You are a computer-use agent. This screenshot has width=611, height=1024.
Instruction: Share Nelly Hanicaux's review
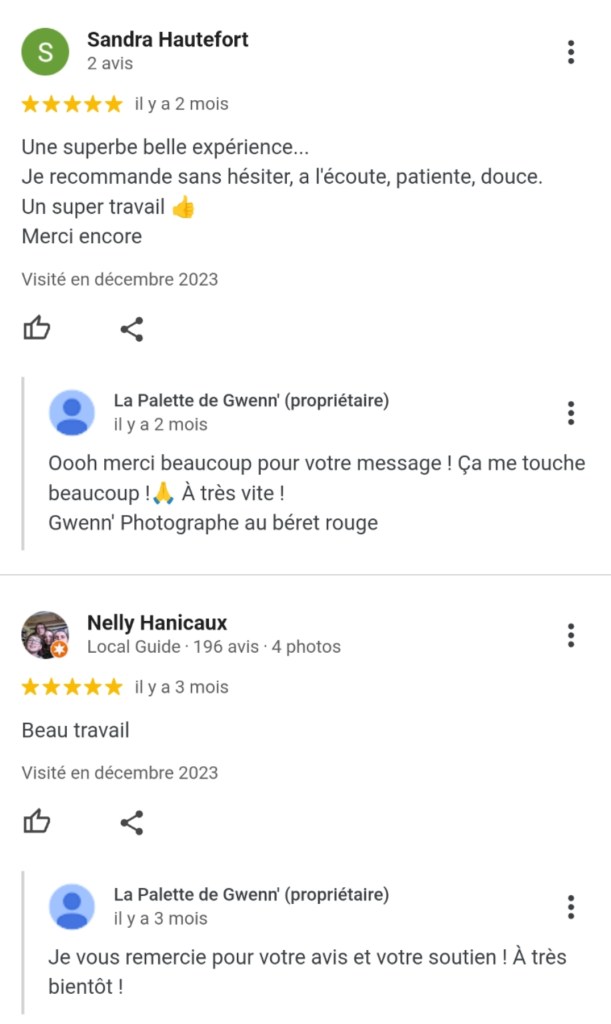click(x=132, y=822)
